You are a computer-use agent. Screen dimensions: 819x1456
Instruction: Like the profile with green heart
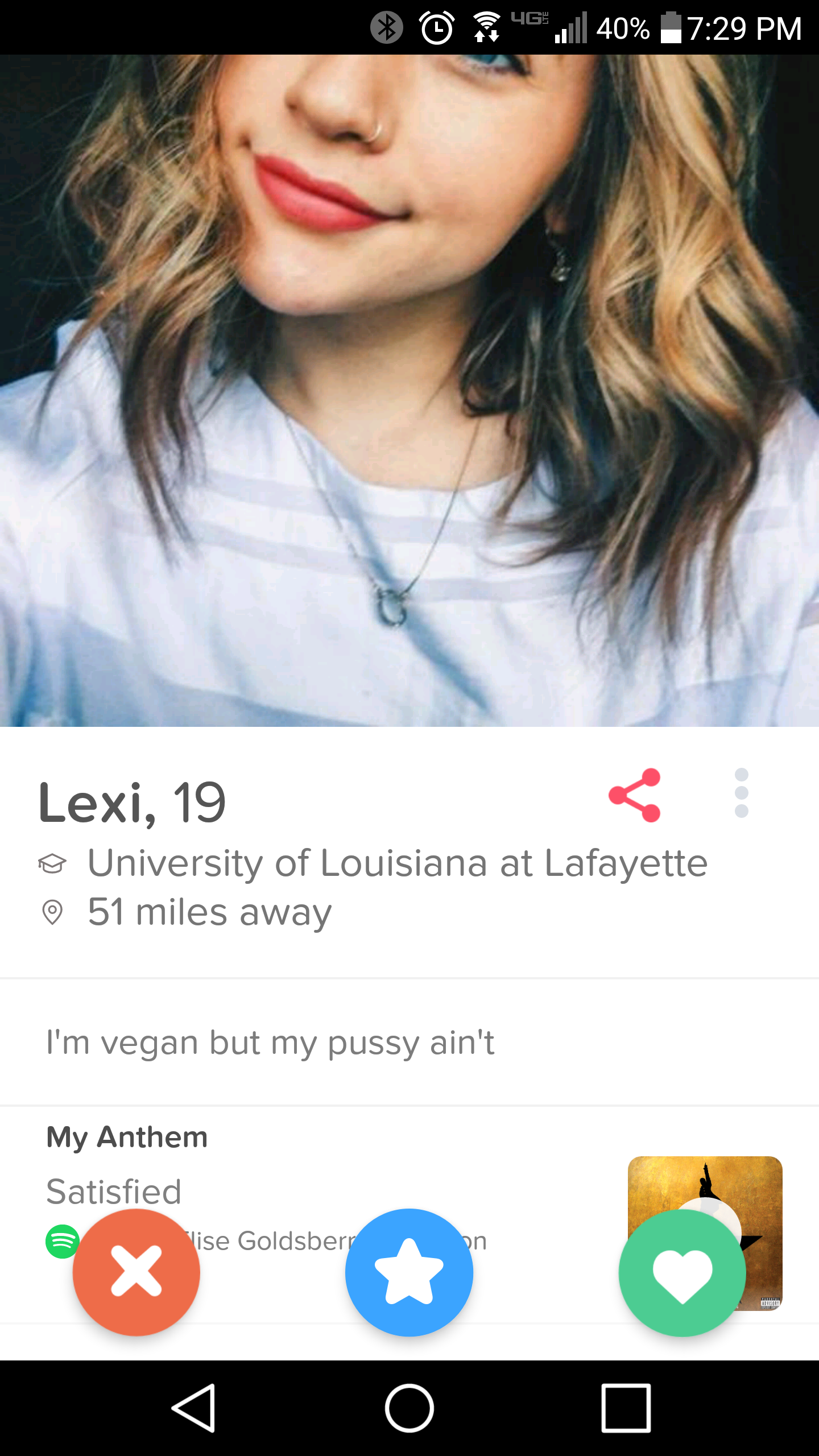pos(682,1273)
